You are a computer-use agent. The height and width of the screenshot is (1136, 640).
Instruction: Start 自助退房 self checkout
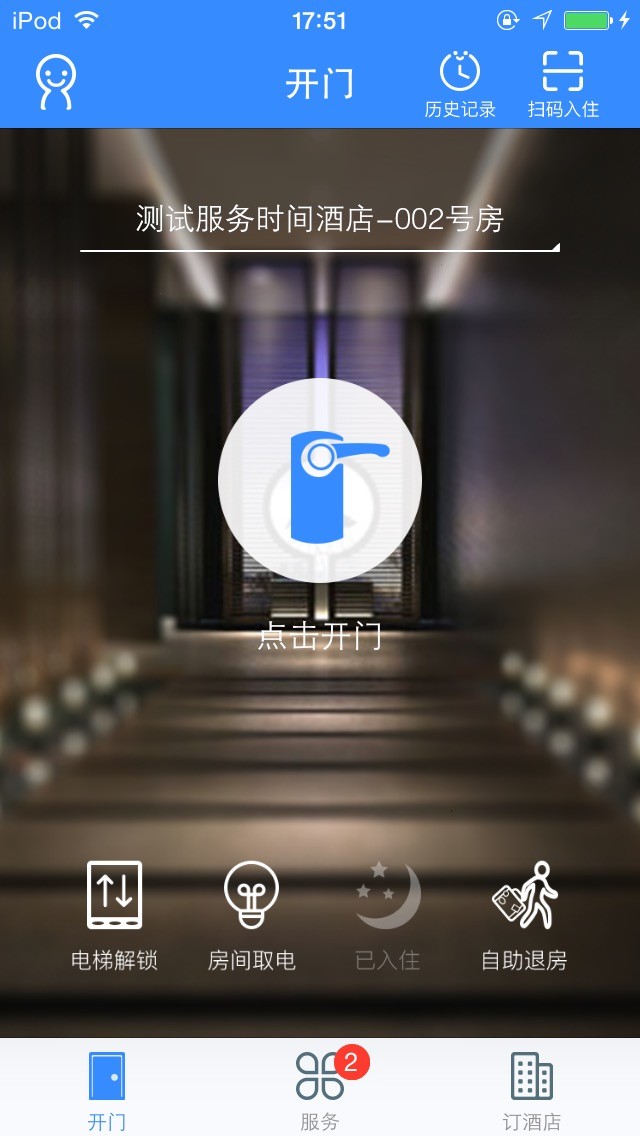pyautogui.click(x=524, y=915)
